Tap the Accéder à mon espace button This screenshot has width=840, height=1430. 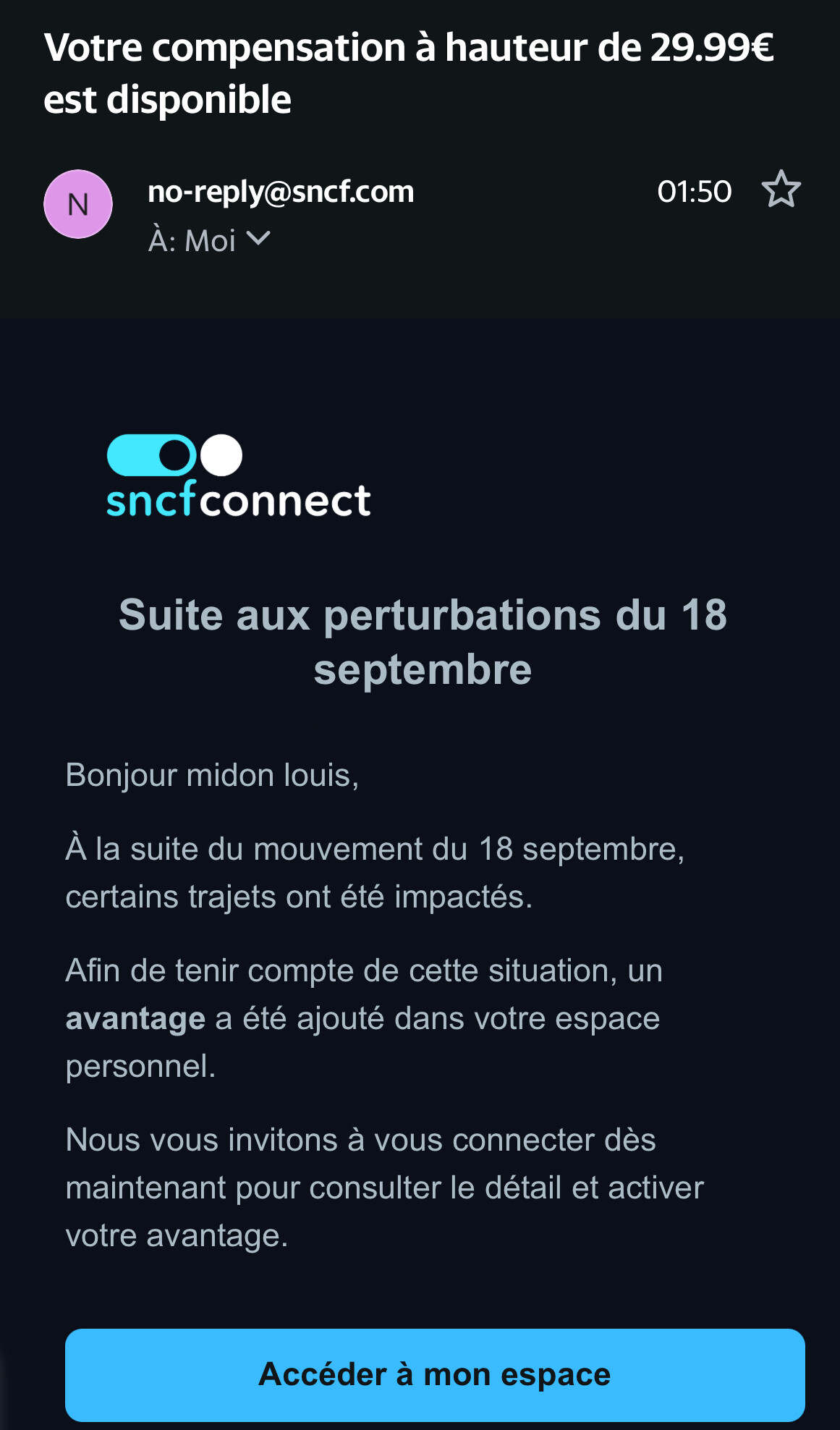[x=435, y=1374]
